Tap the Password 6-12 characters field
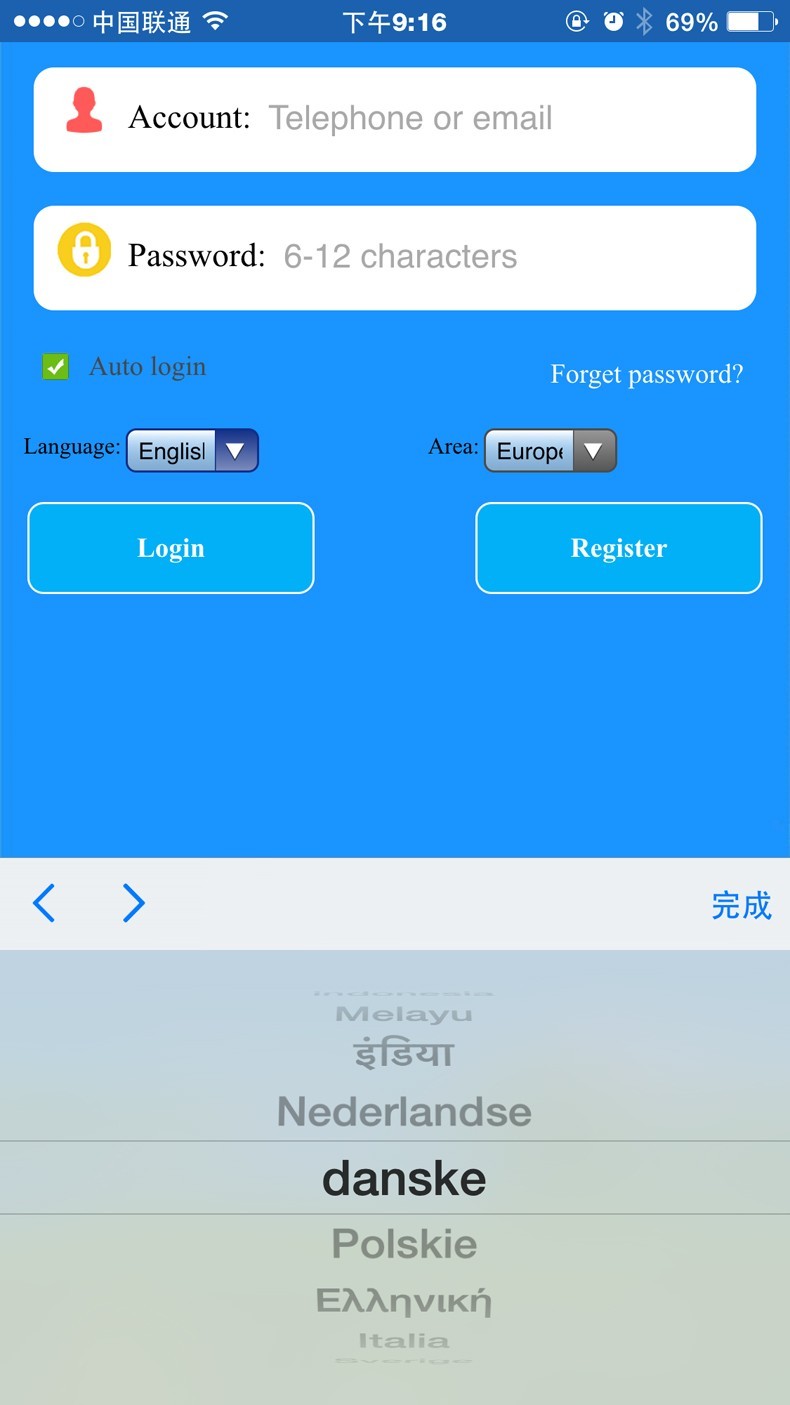The width and height of the screenshot is (790, 1405). point(500,257)
